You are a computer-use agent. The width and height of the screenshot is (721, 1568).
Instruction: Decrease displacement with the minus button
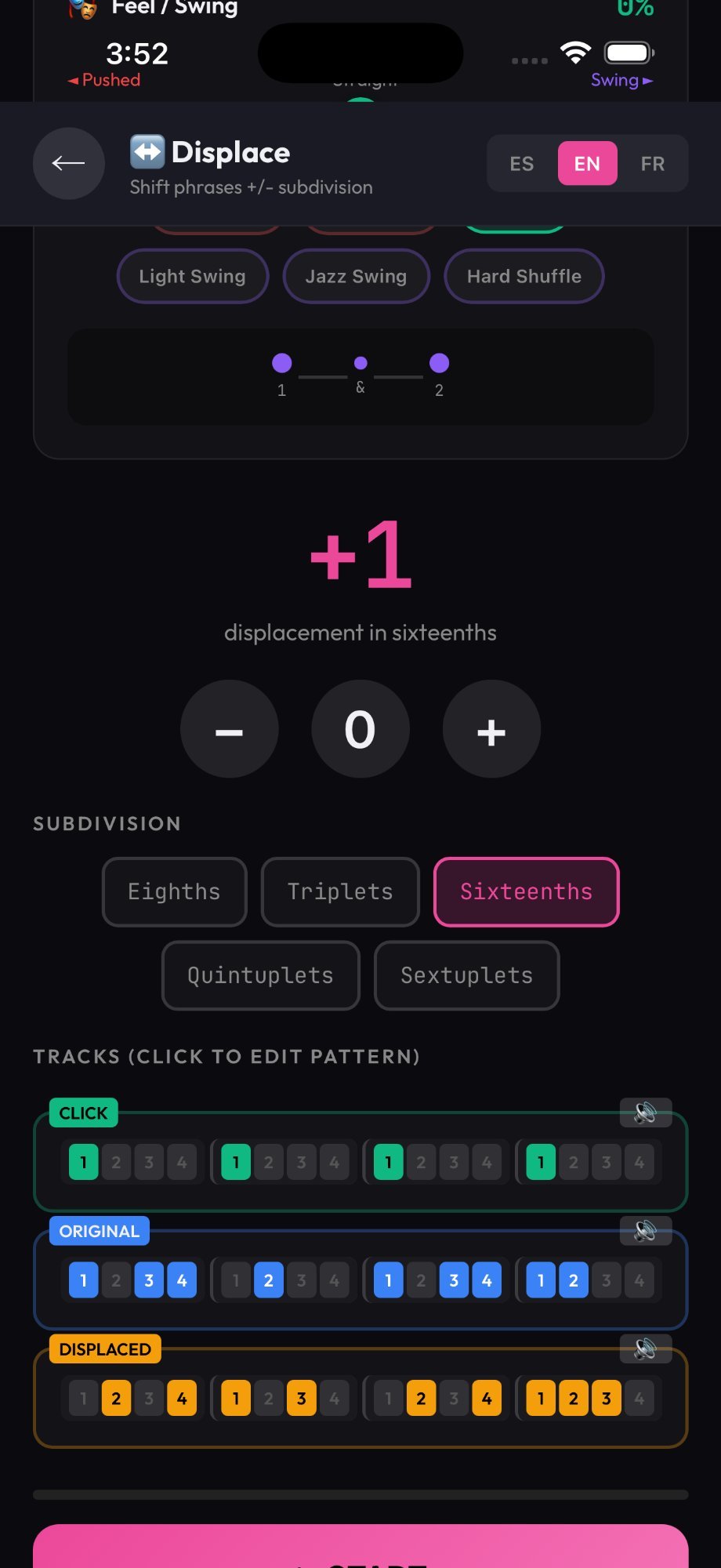coord(230,729)
